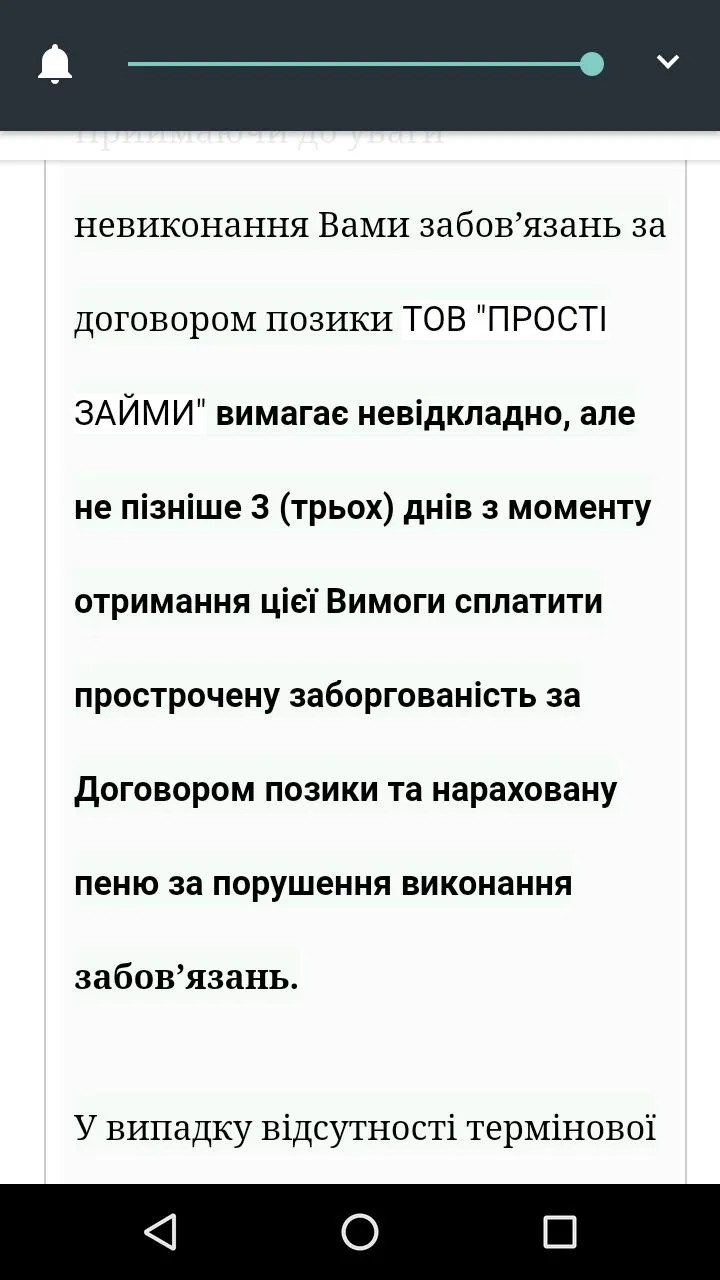Tap the progress slider handle
Image resolution: width=720 pixels, height=1280 pixels.
tap(592, 64)
